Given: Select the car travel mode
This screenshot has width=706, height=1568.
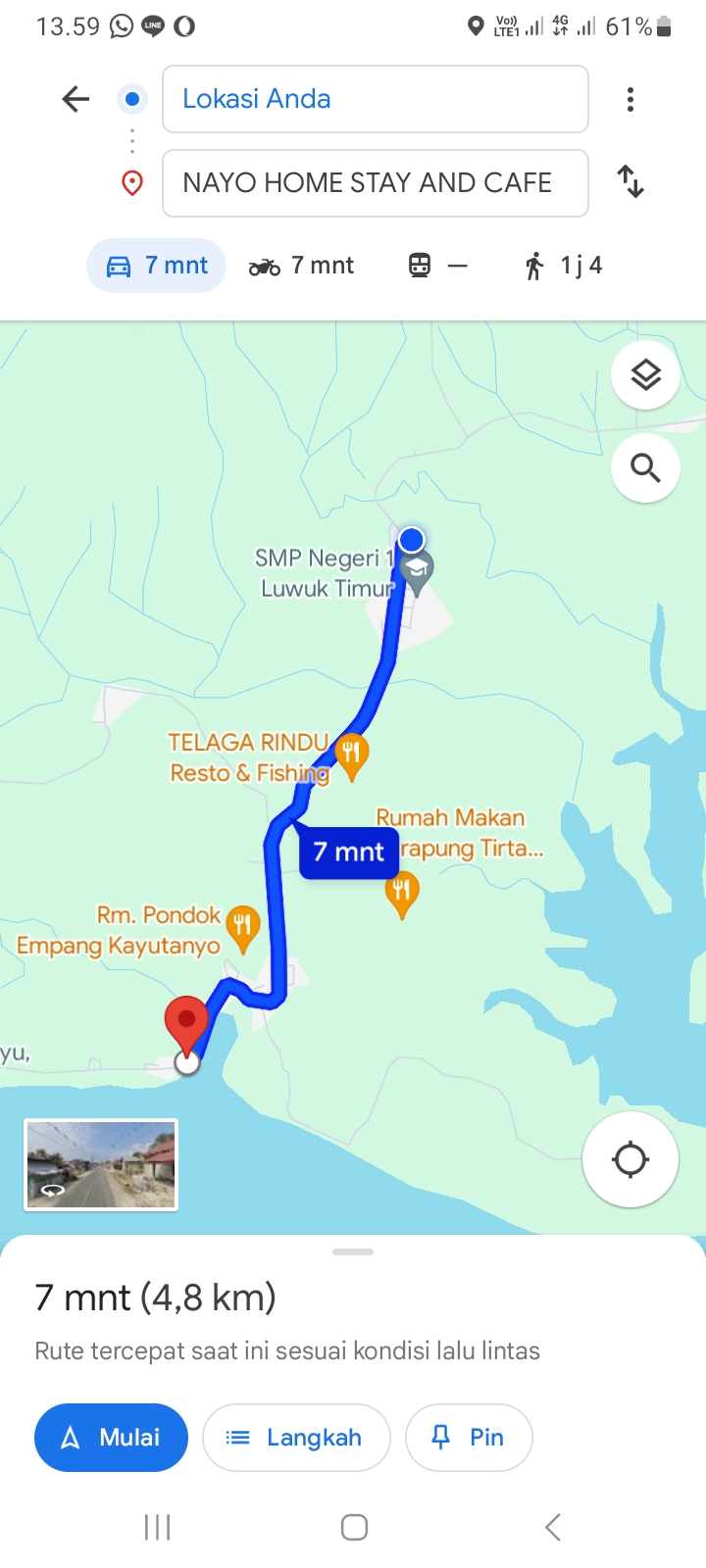Looking at the screenshot, I should pos(157,266).
